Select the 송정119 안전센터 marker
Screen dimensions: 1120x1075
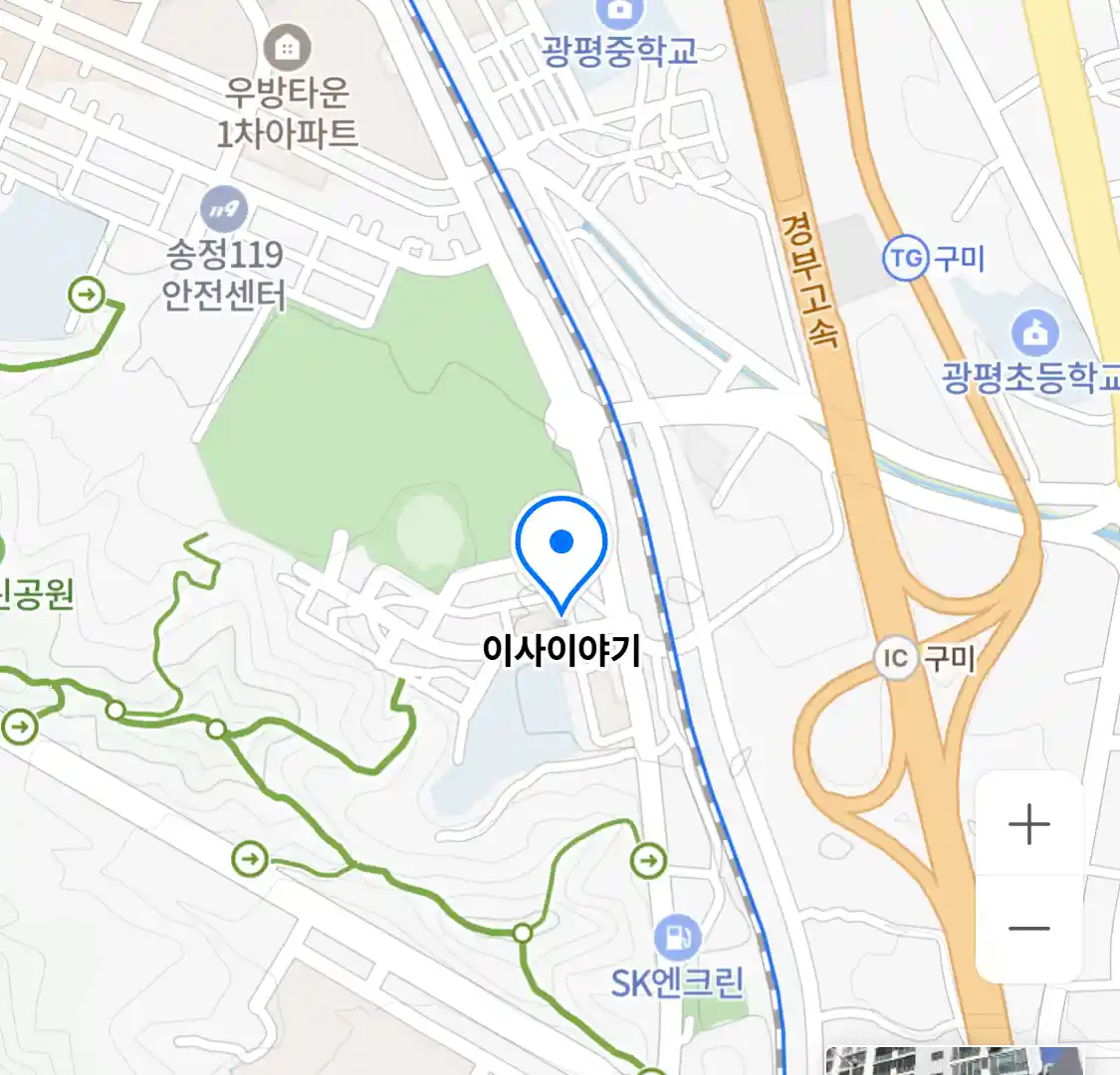point(224,209)
